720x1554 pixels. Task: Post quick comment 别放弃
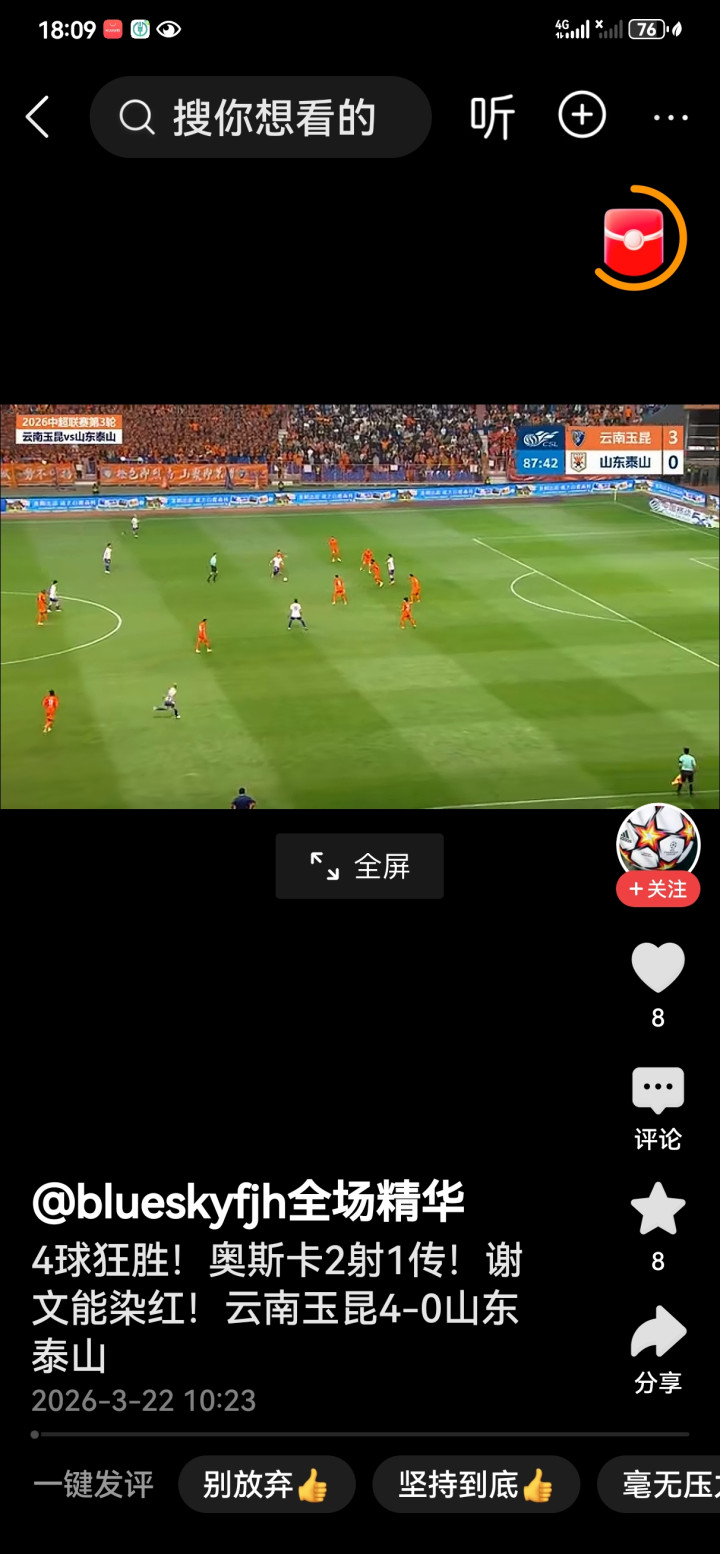click(x=266, y=1485)
